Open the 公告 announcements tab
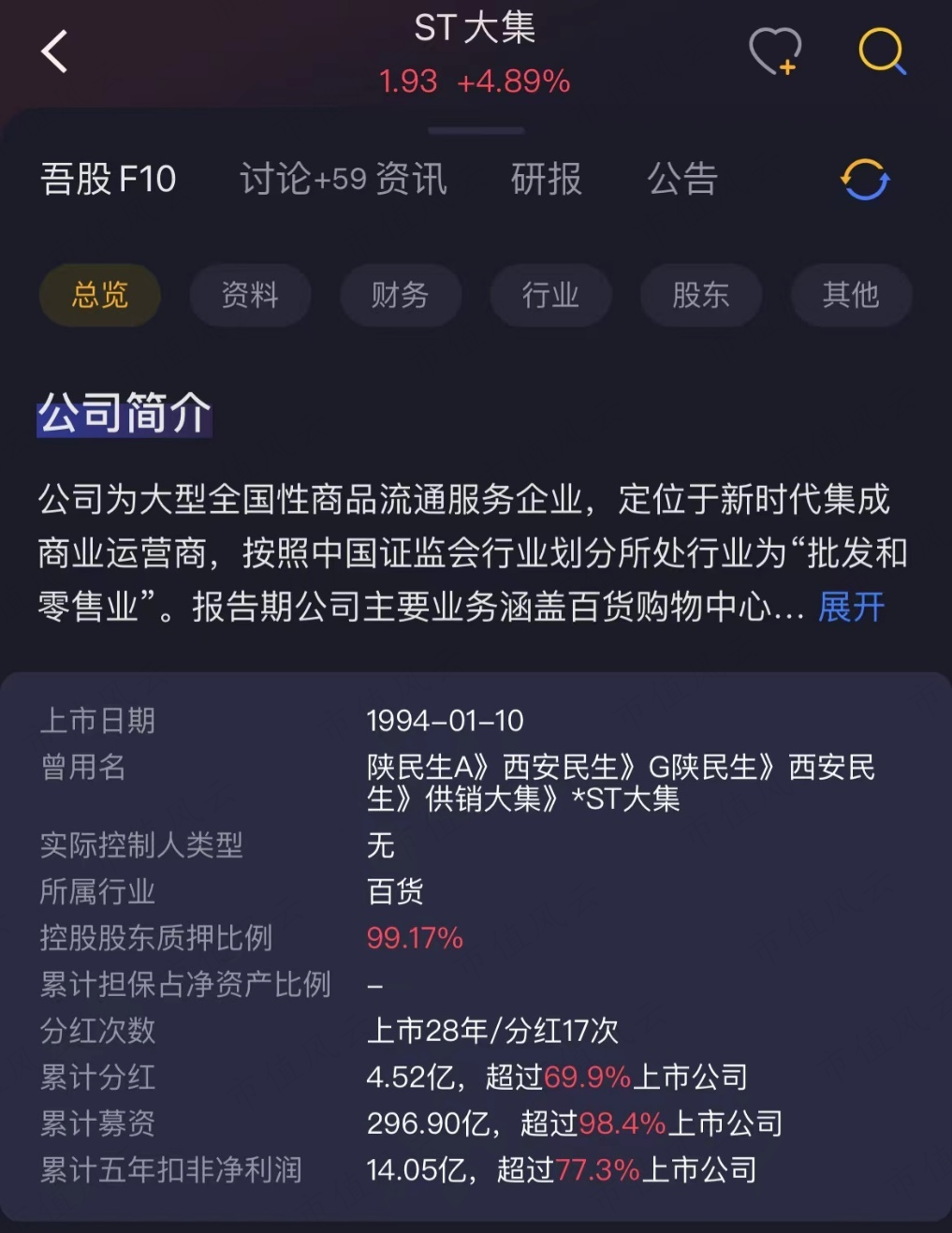Image resolution: width=952 pixels, height=1233 pixels. [682, 179]
